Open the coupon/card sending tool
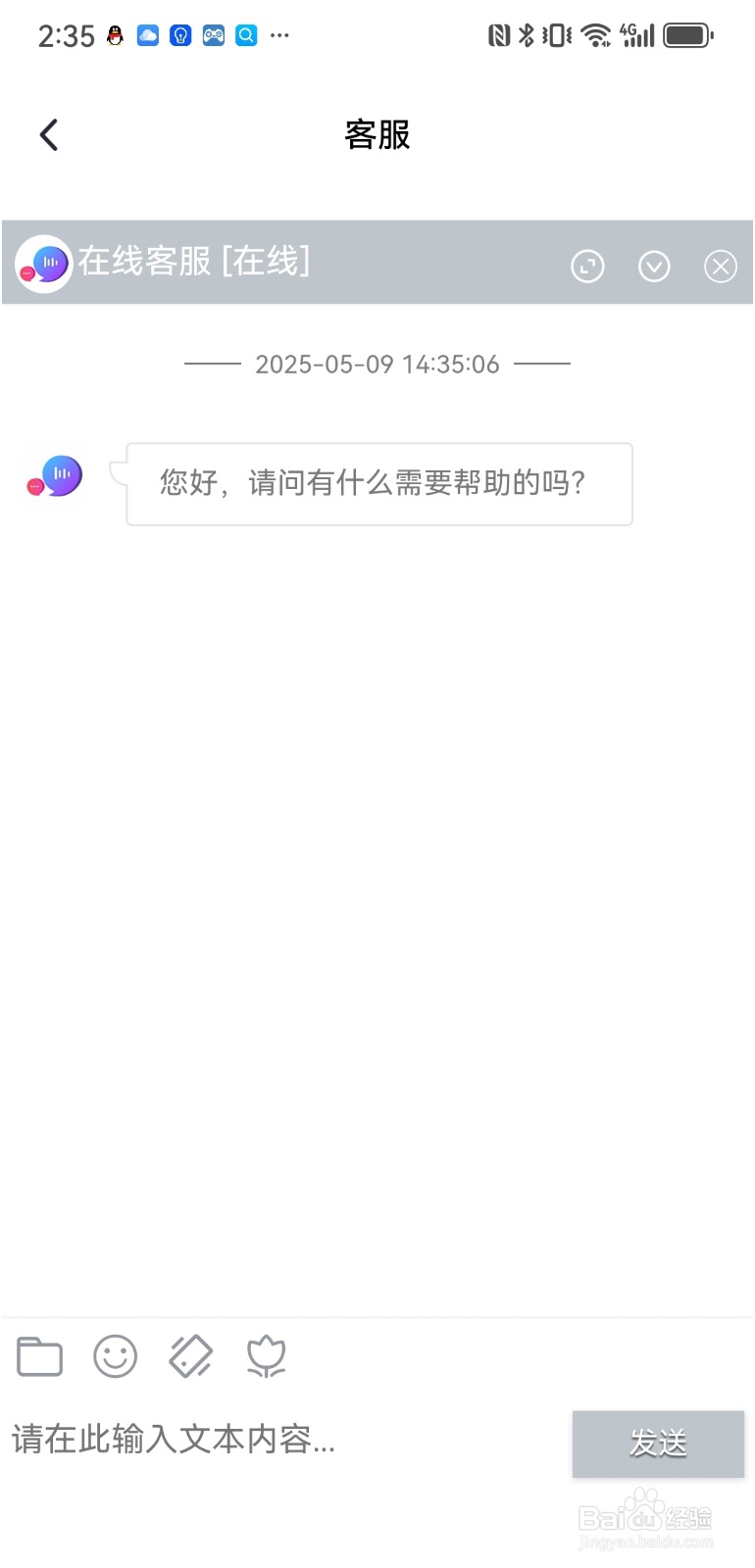Viewport: 755px width, 1568px height. [190, 1356]
